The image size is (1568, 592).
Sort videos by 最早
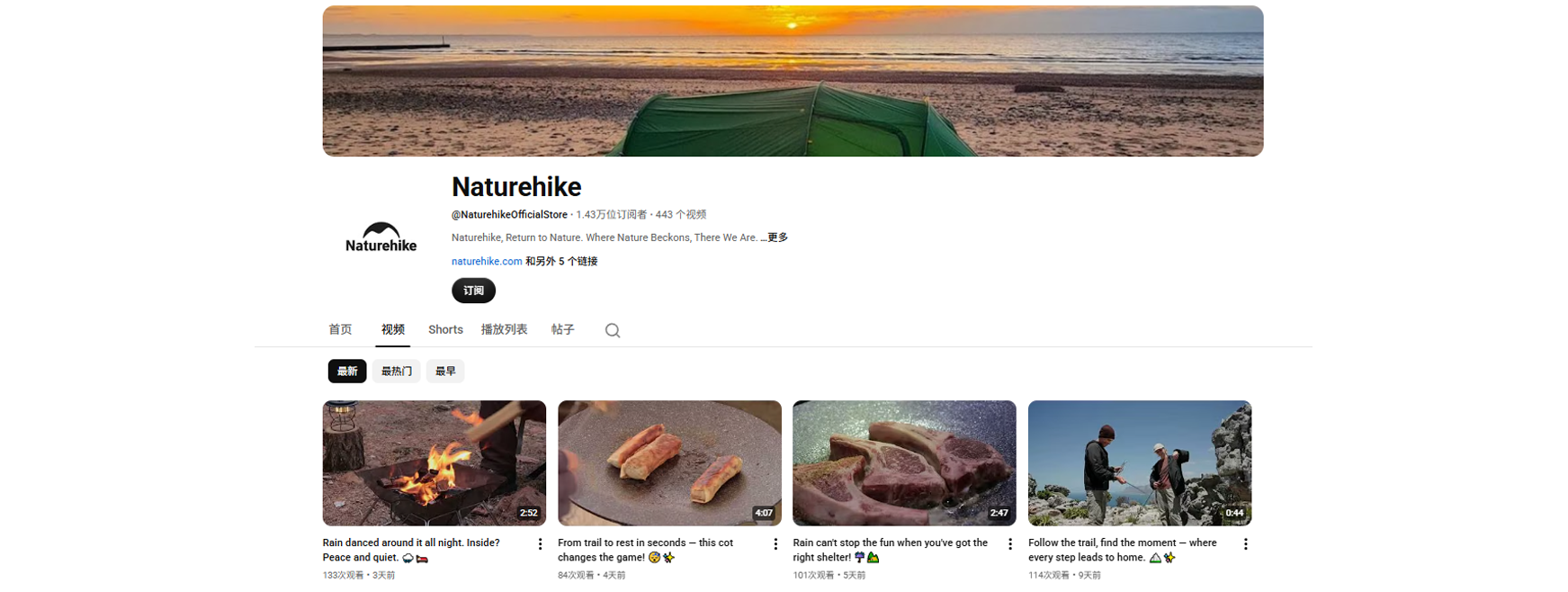(x=445, y=371)
